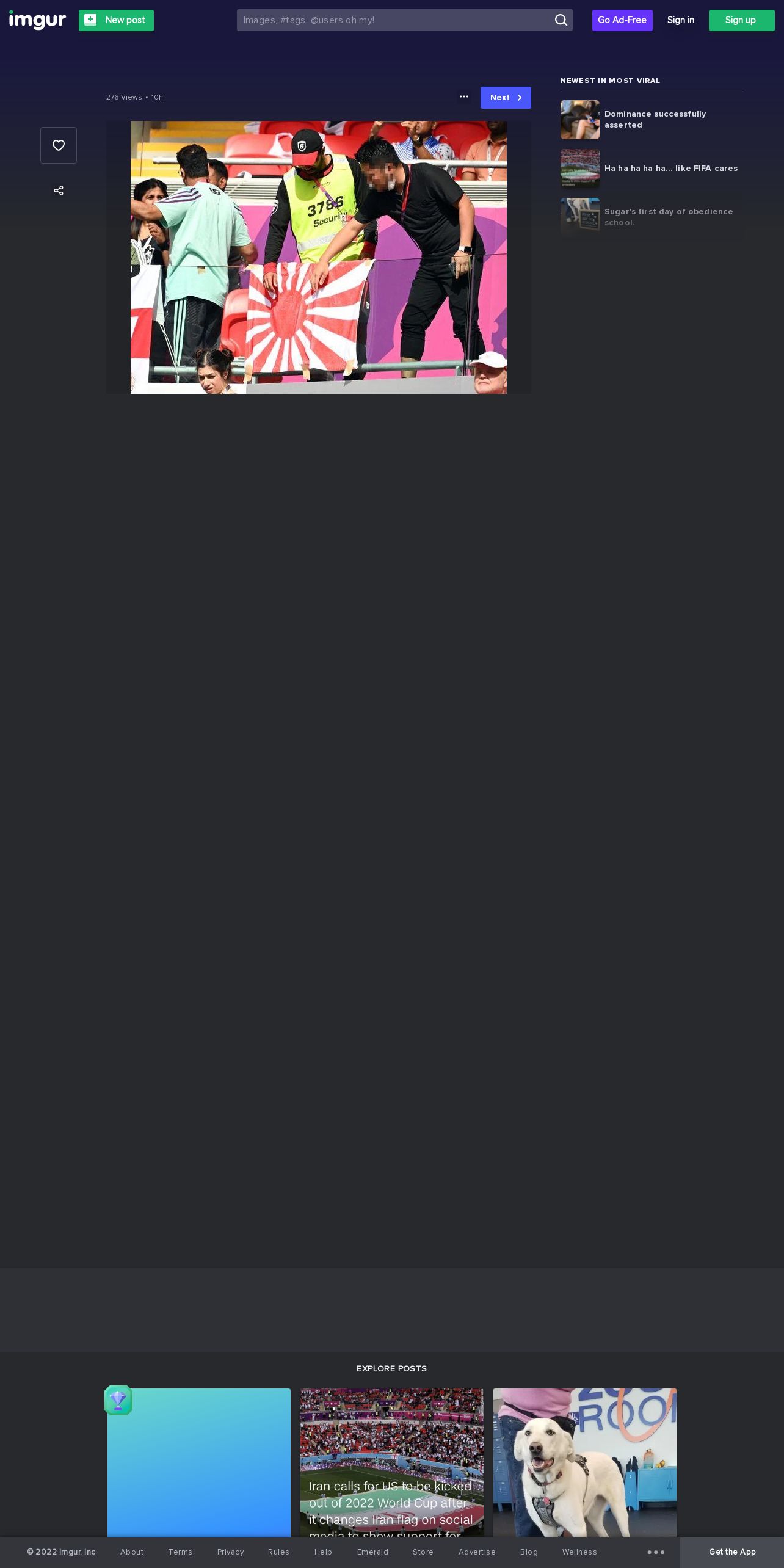This screenshot has width=784, height=1568.
Task: Tap Get the App
Action: [x=732, y=1552]
